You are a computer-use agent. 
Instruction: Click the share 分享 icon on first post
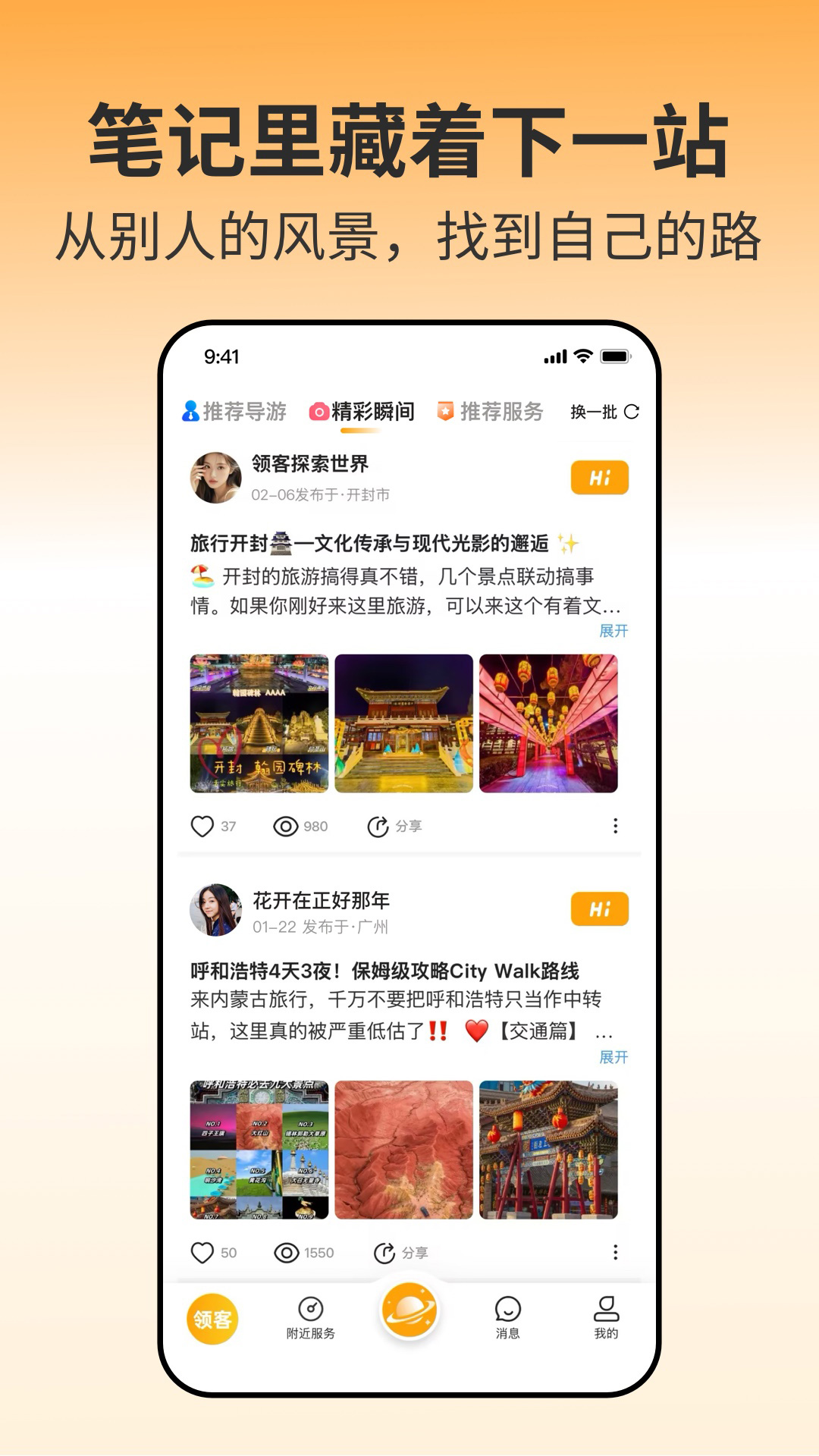[x=381, y=826]
